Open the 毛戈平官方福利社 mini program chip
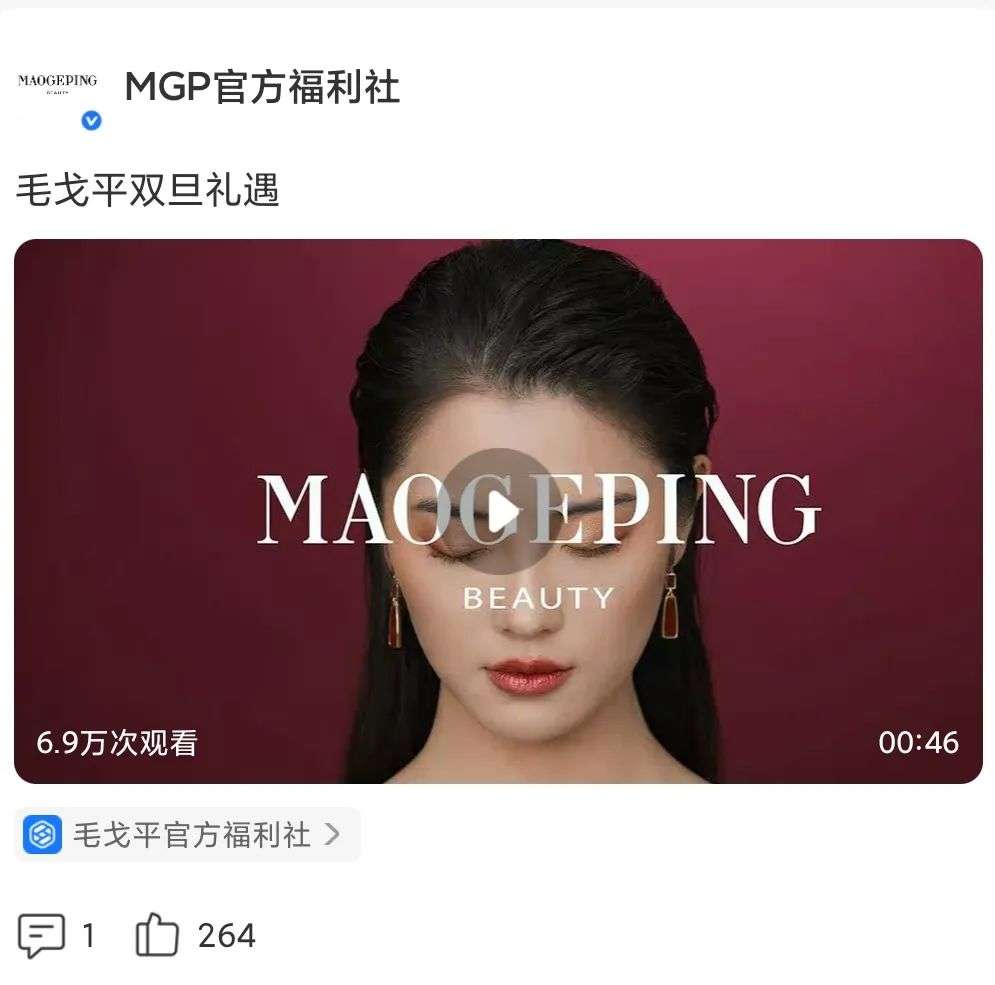The height and width of the screenshot is (985, 995). click(x=188, y=835)
